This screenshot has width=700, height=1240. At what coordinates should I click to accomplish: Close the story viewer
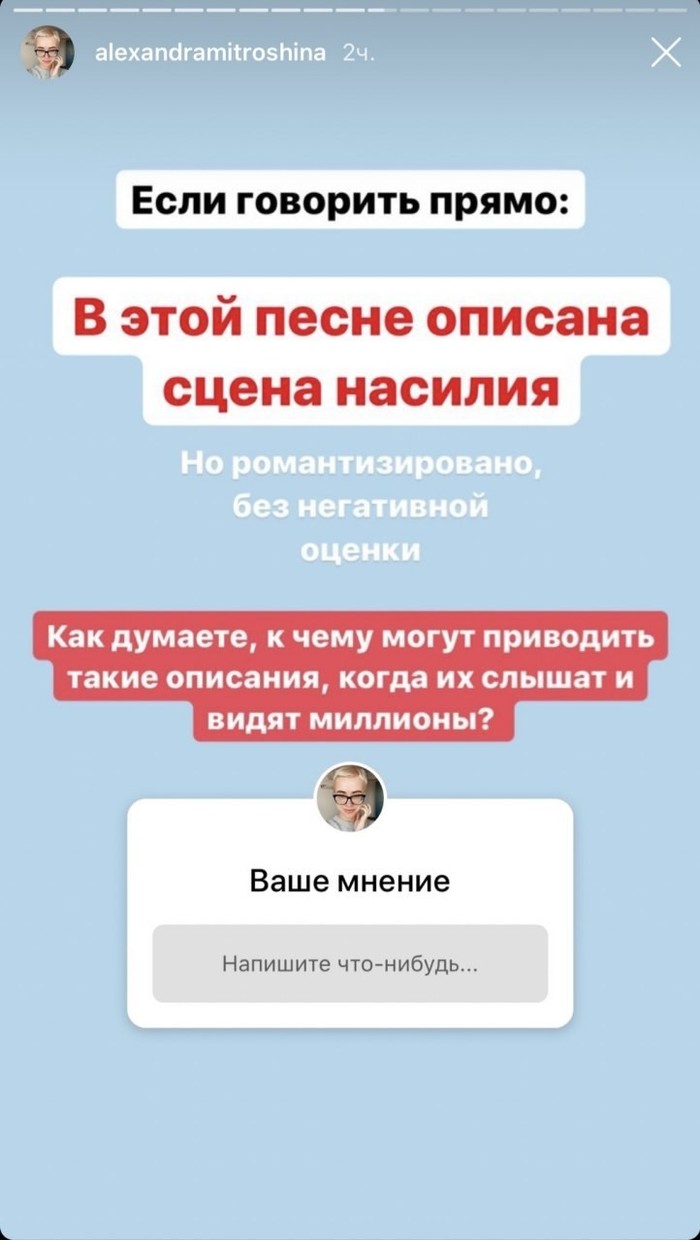coord(666,52)
